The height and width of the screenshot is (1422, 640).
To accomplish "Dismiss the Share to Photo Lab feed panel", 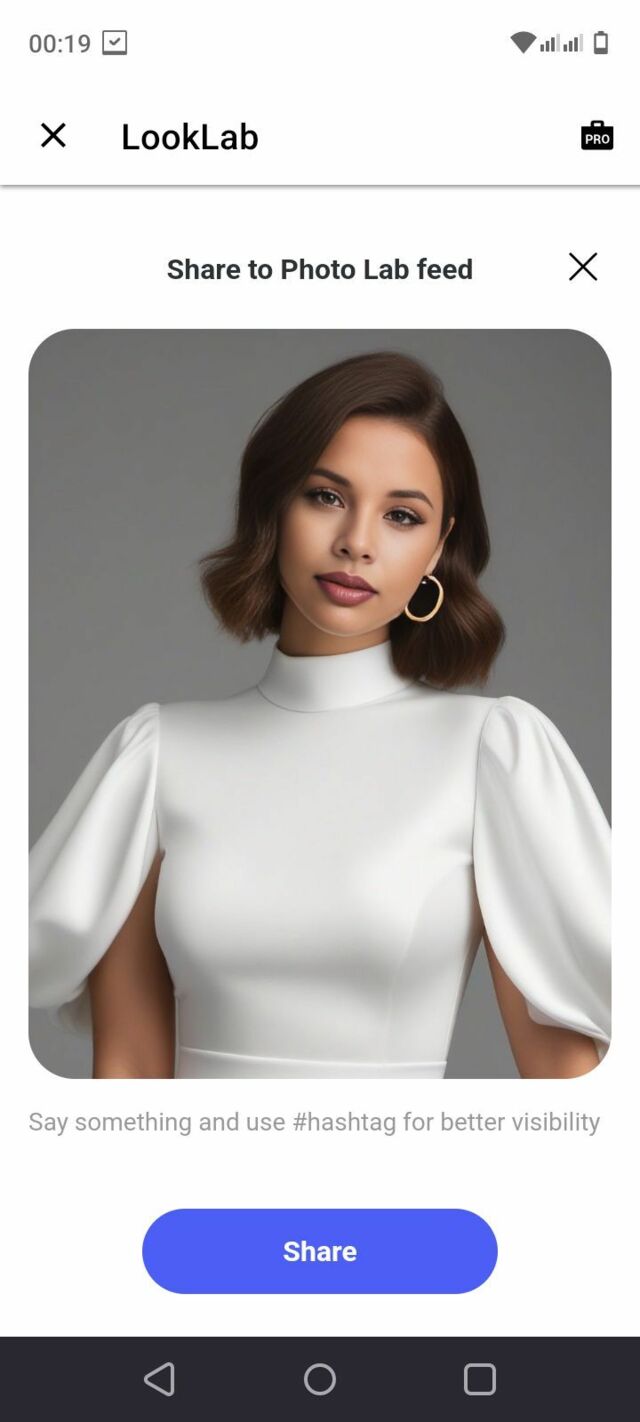I will pos(583,267).
